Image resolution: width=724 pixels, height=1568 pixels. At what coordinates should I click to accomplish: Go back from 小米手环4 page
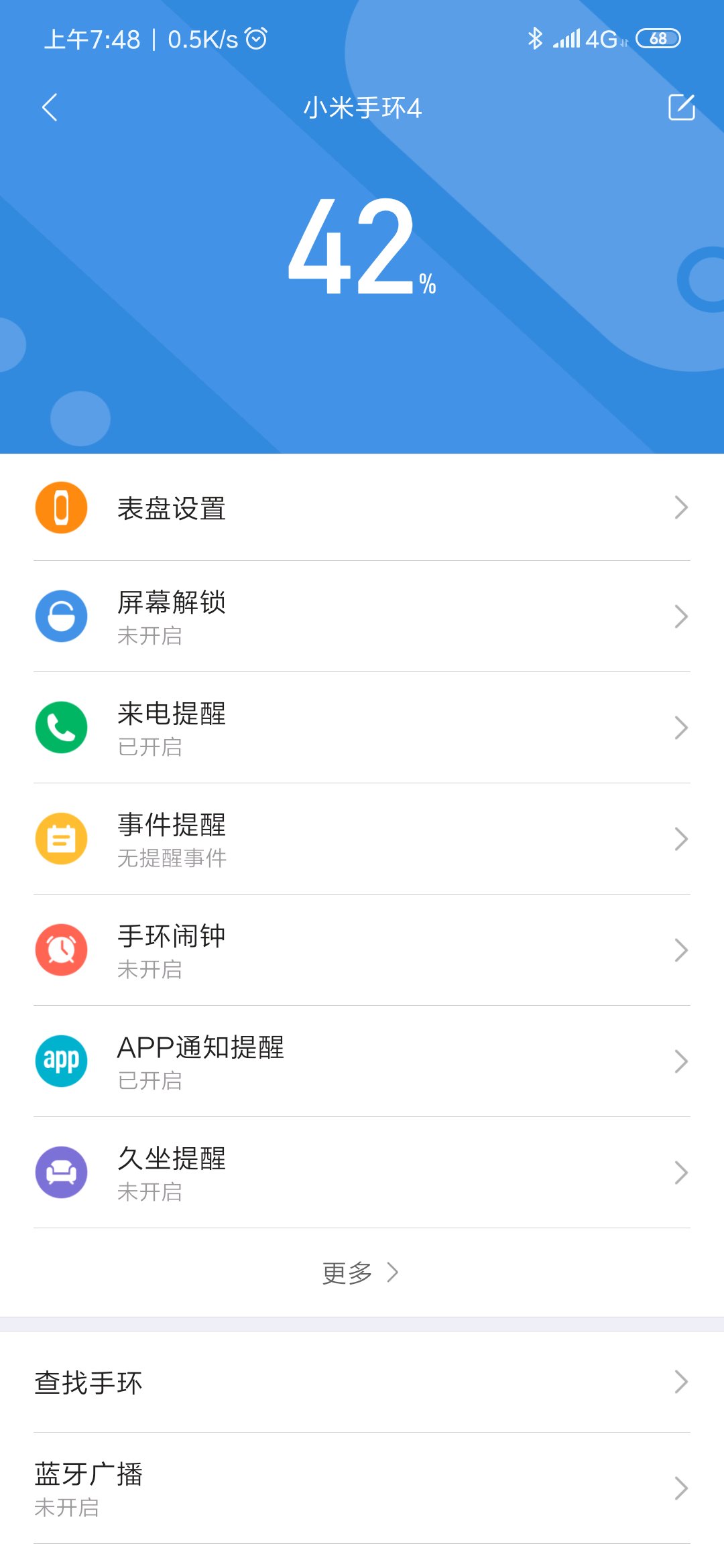(50, 107)
